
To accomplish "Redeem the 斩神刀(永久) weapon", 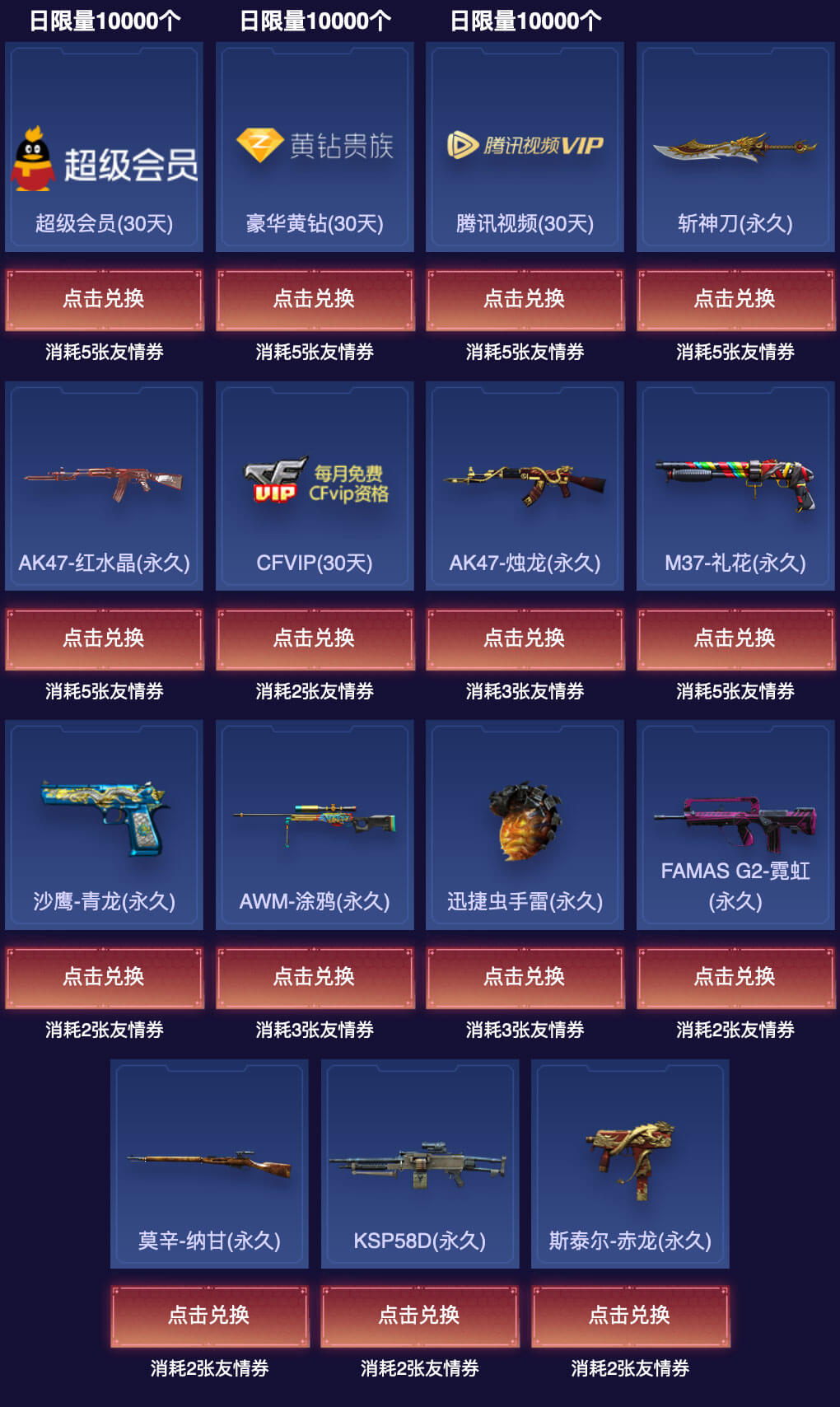I will pos(735,299).
